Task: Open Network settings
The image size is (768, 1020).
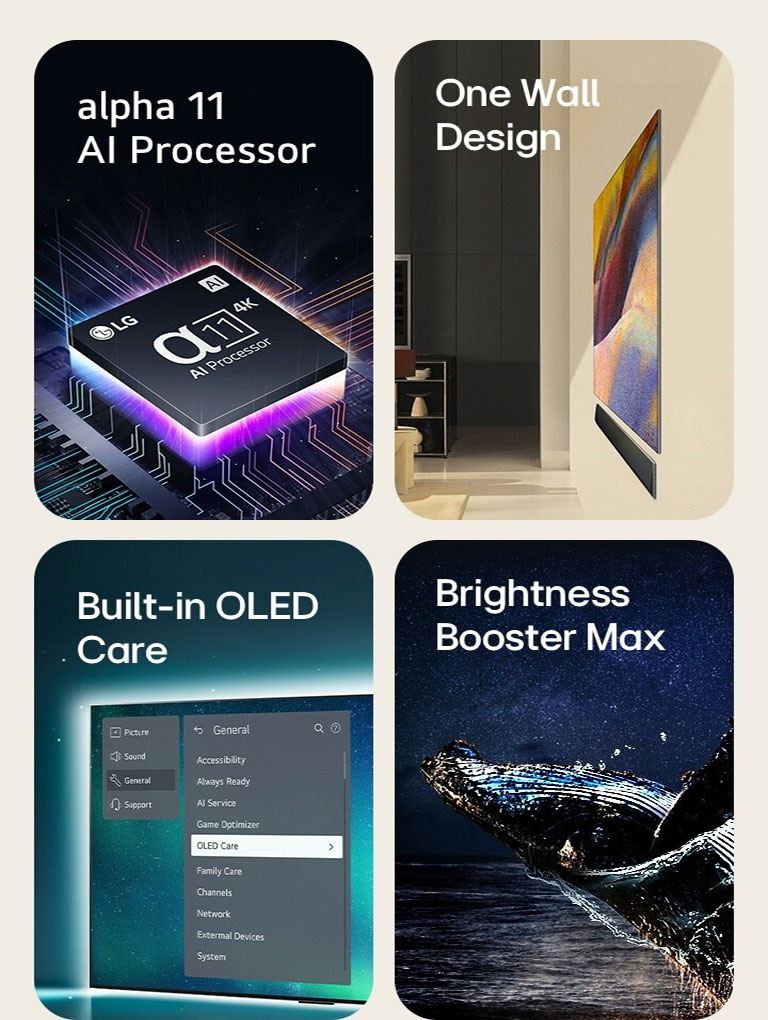Action: (x=213, y=914)
